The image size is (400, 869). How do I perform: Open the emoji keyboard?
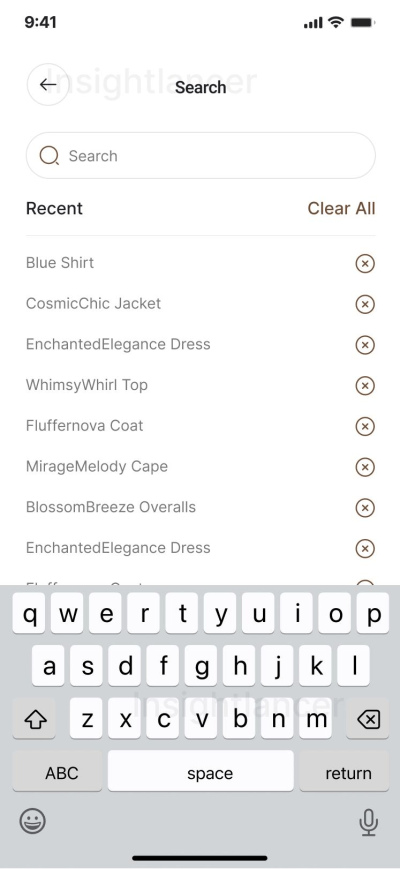[x=33, y=821]
